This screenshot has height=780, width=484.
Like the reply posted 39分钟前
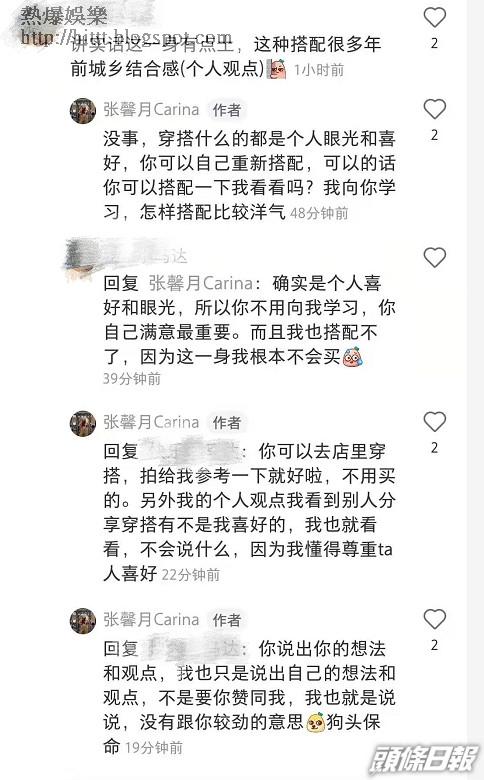click(x=434, y=257)
